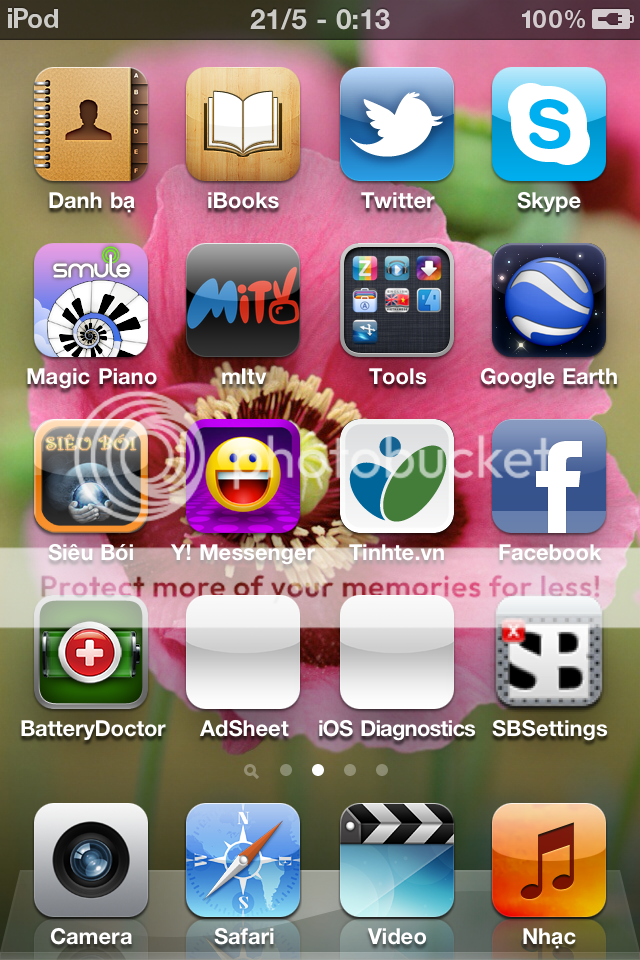This screenshot has width=640, height=960.
Task: Open the Video app in the dock
Action: [x=397, y=860]
